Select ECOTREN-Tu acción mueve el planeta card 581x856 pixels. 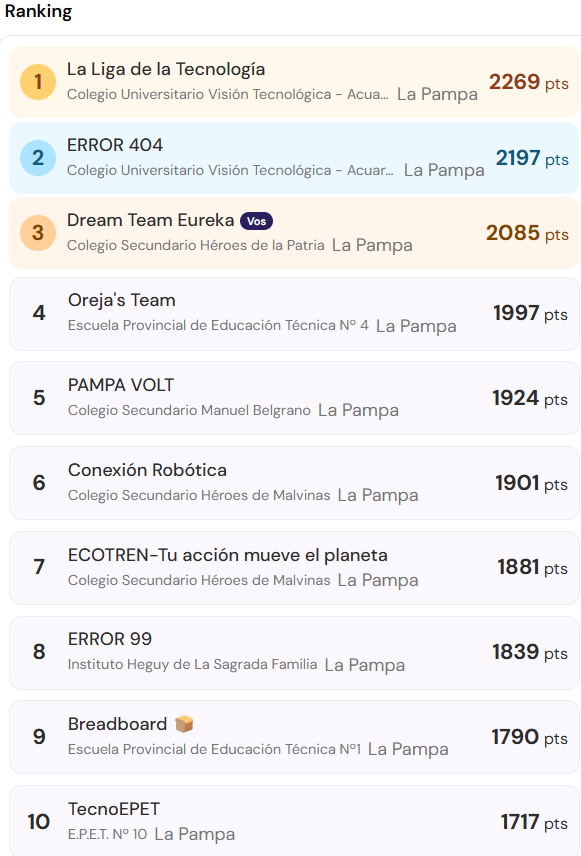(294, 568)
